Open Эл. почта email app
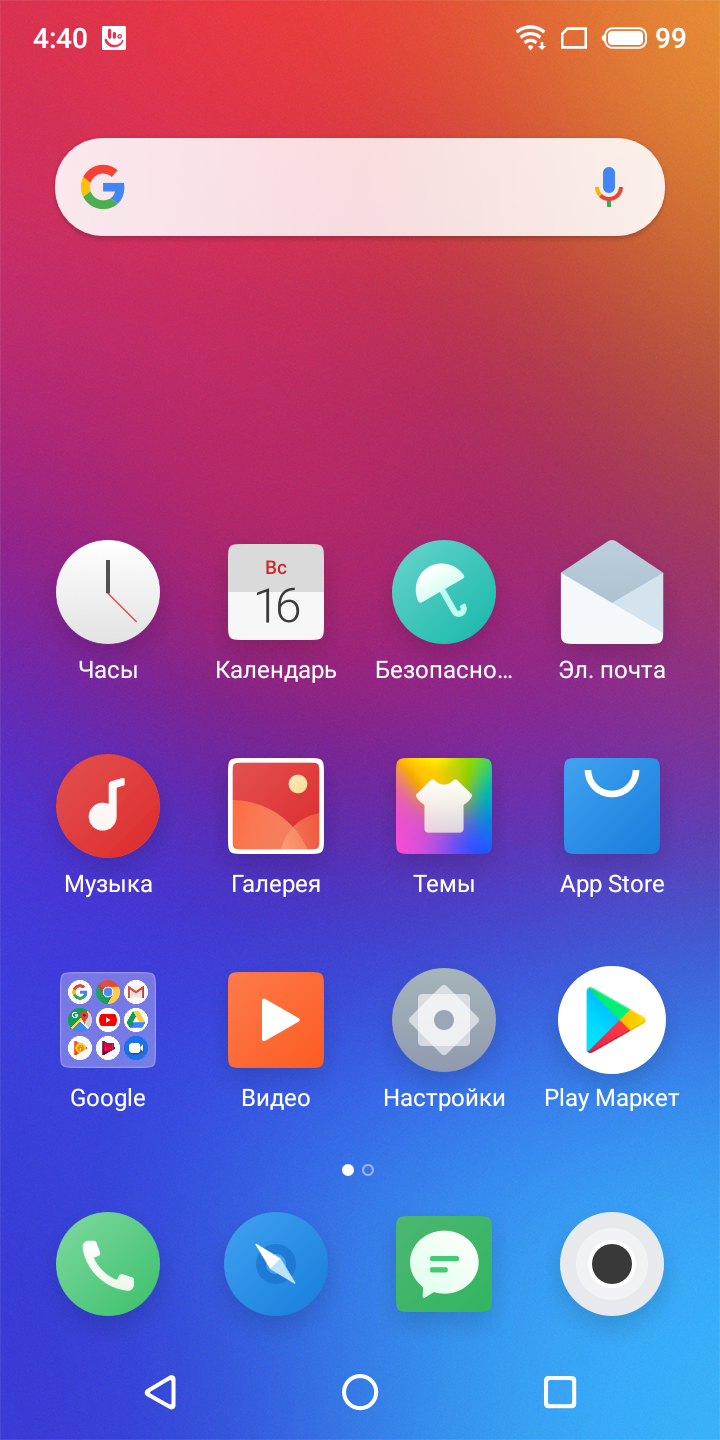 pyautogui.click(x=612, y=592)
